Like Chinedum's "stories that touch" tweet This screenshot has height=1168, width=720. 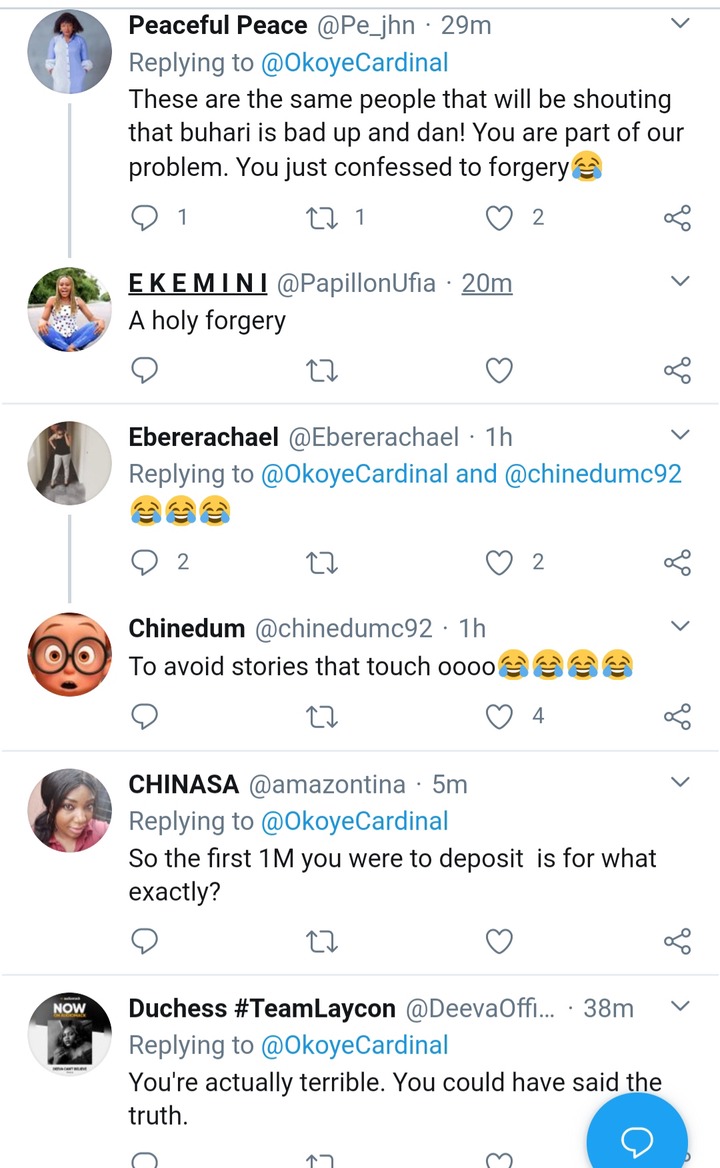pos(499,716)
